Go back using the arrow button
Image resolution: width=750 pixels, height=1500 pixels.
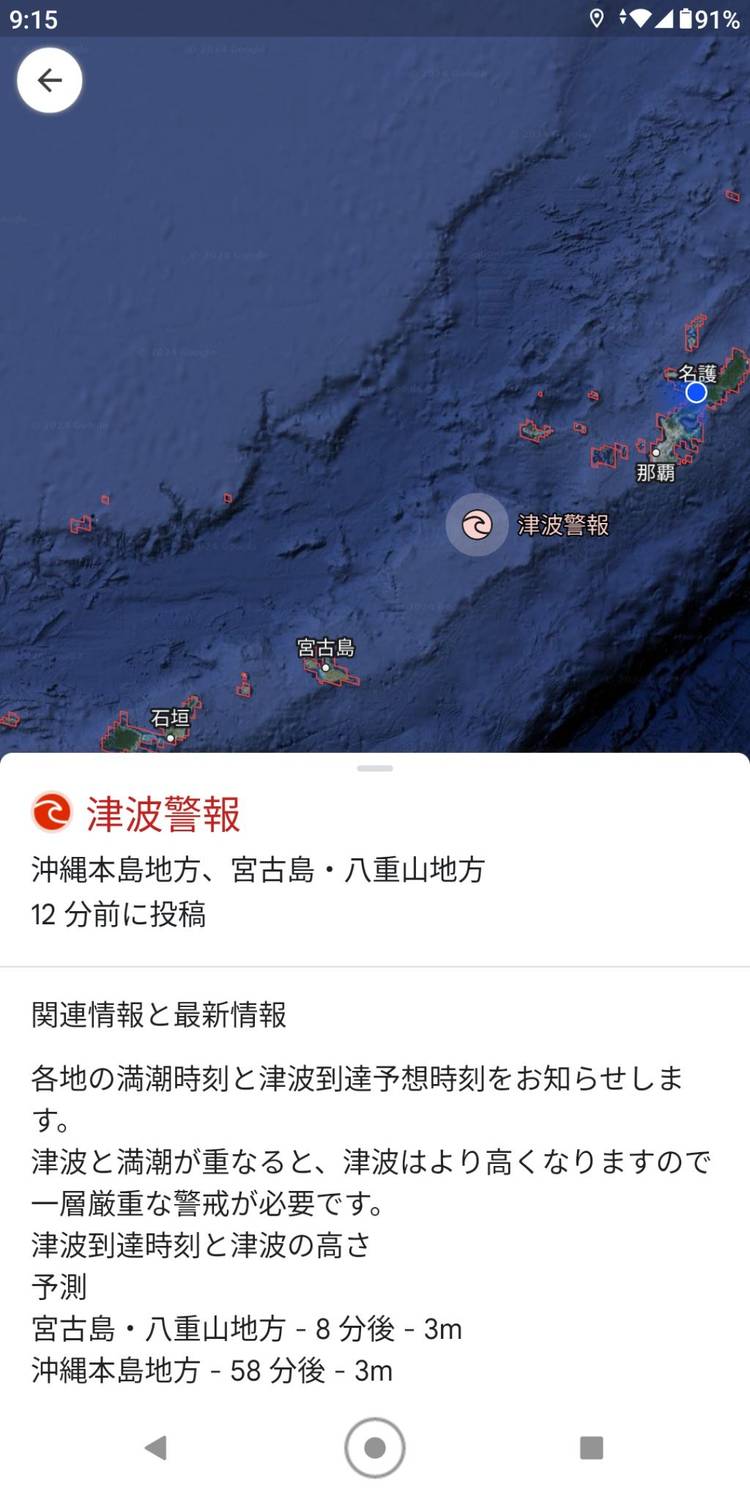coord(49,80)
